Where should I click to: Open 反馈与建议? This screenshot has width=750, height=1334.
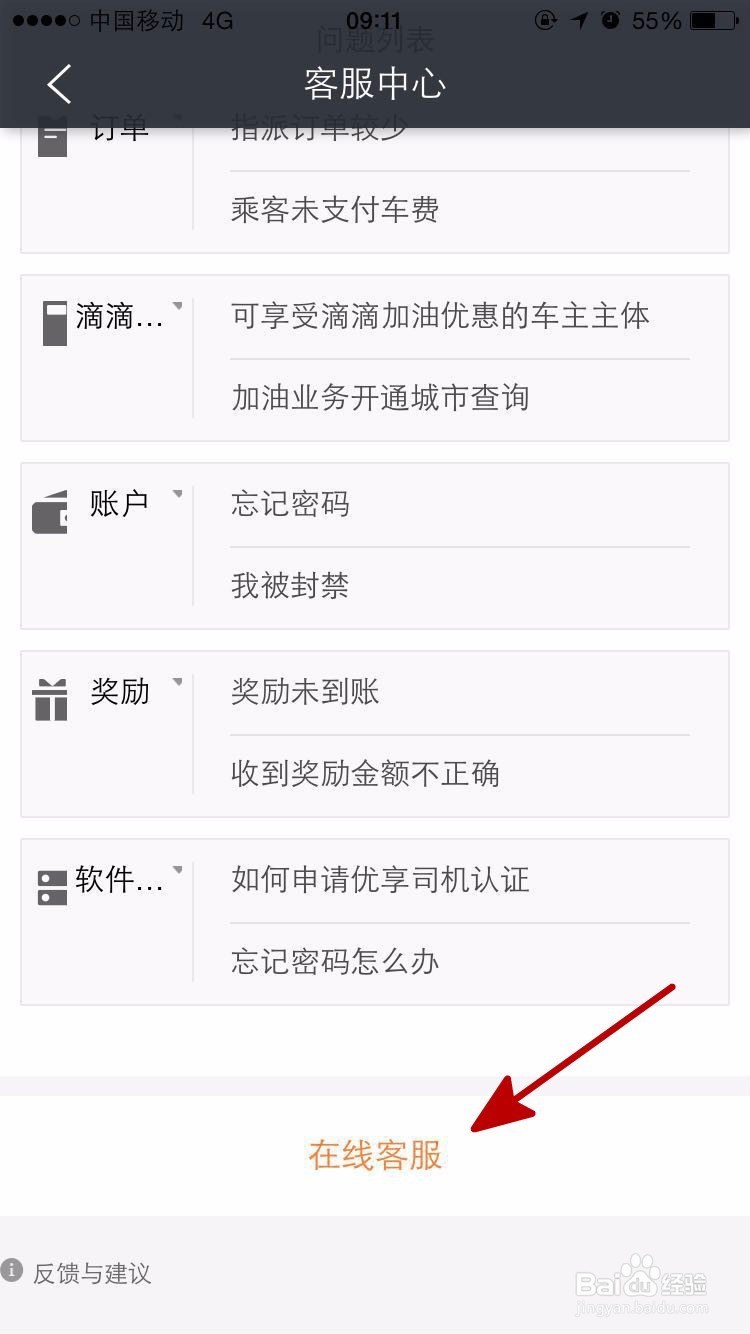90,1274
